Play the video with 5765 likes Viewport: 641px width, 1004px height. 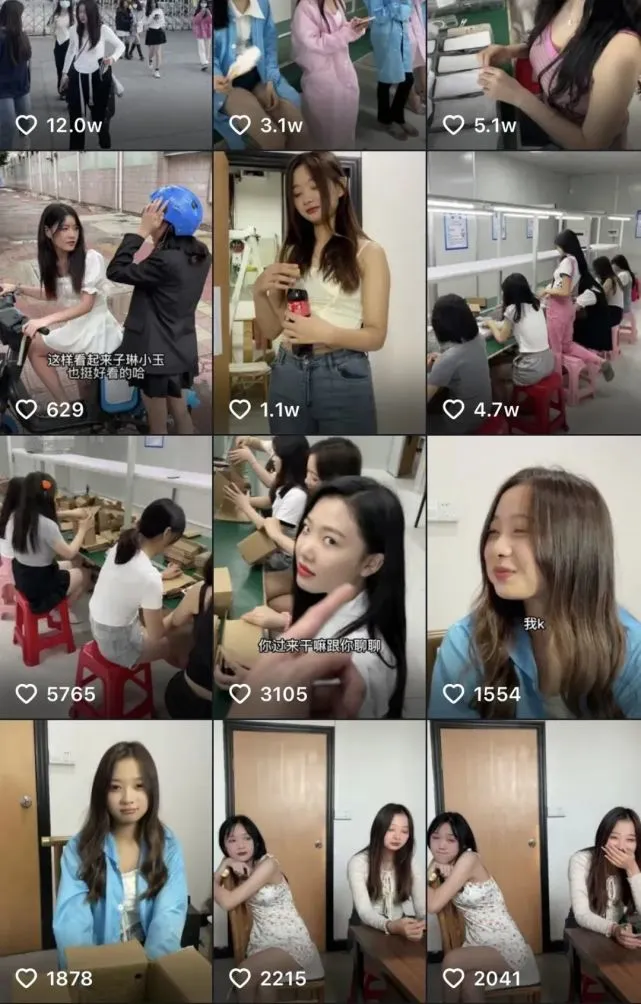point(105,575)
